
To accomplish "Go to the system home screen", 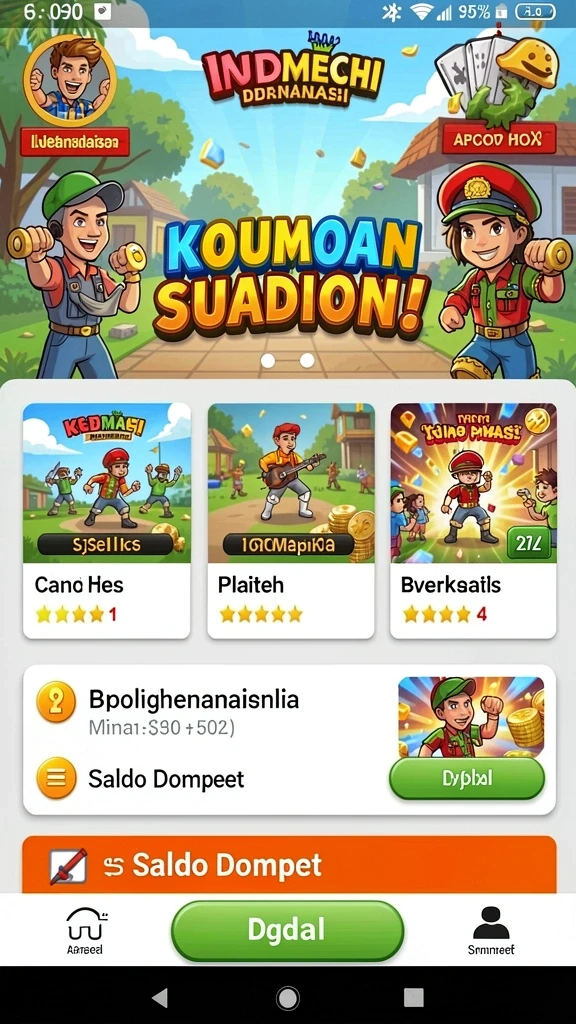I will point(288,997).
